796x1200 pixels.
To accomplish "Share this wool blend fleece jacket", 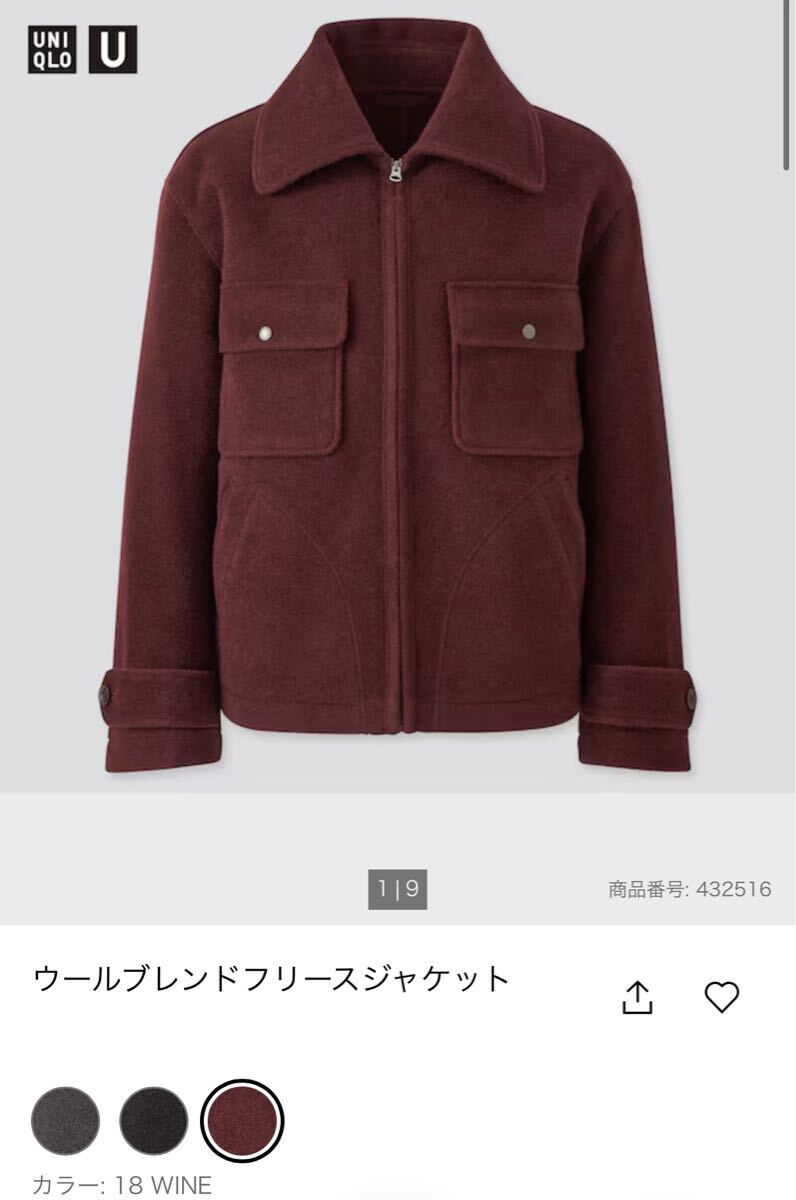I will click(637, 997).
